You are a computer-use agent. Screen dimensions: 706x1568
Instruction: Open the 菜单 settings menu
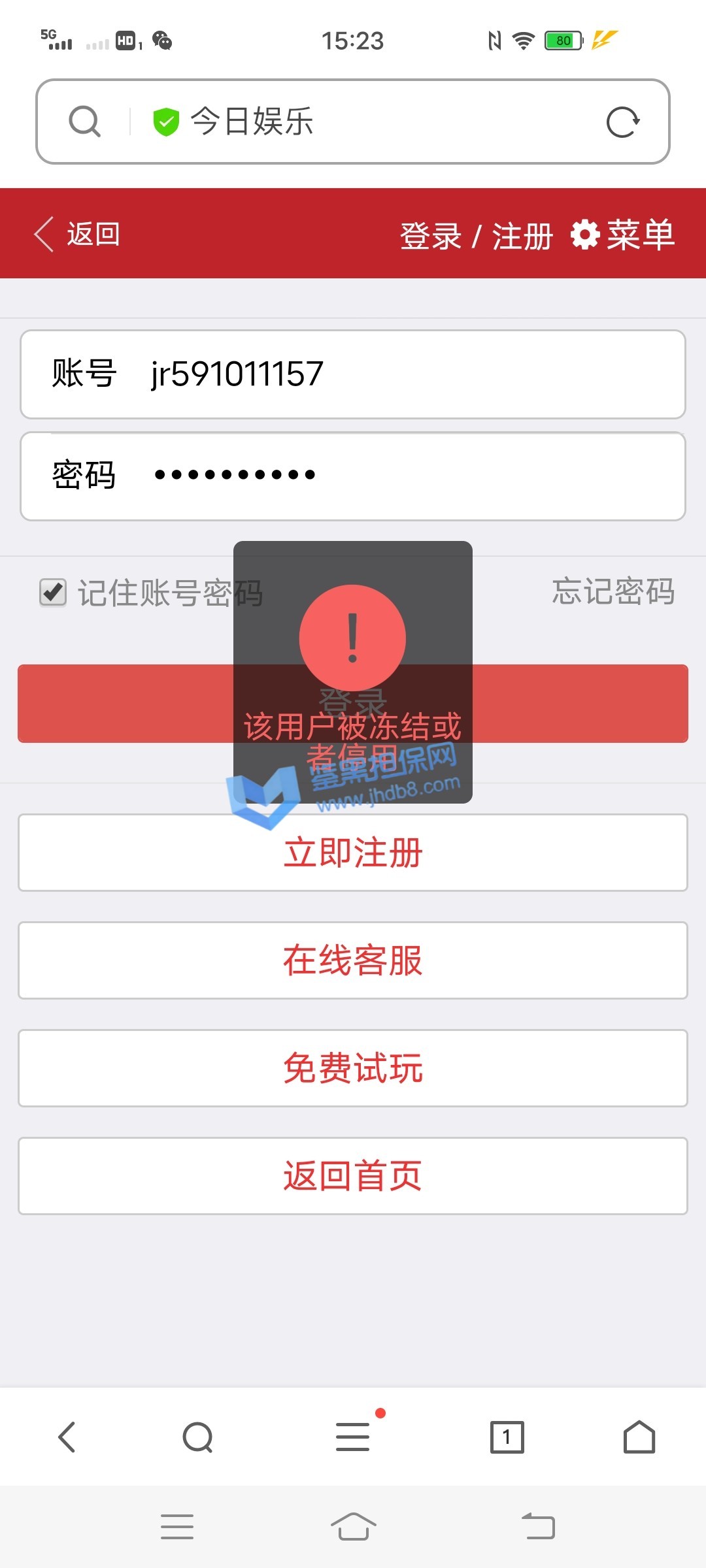pyautogui.click(x=622, y=235)
